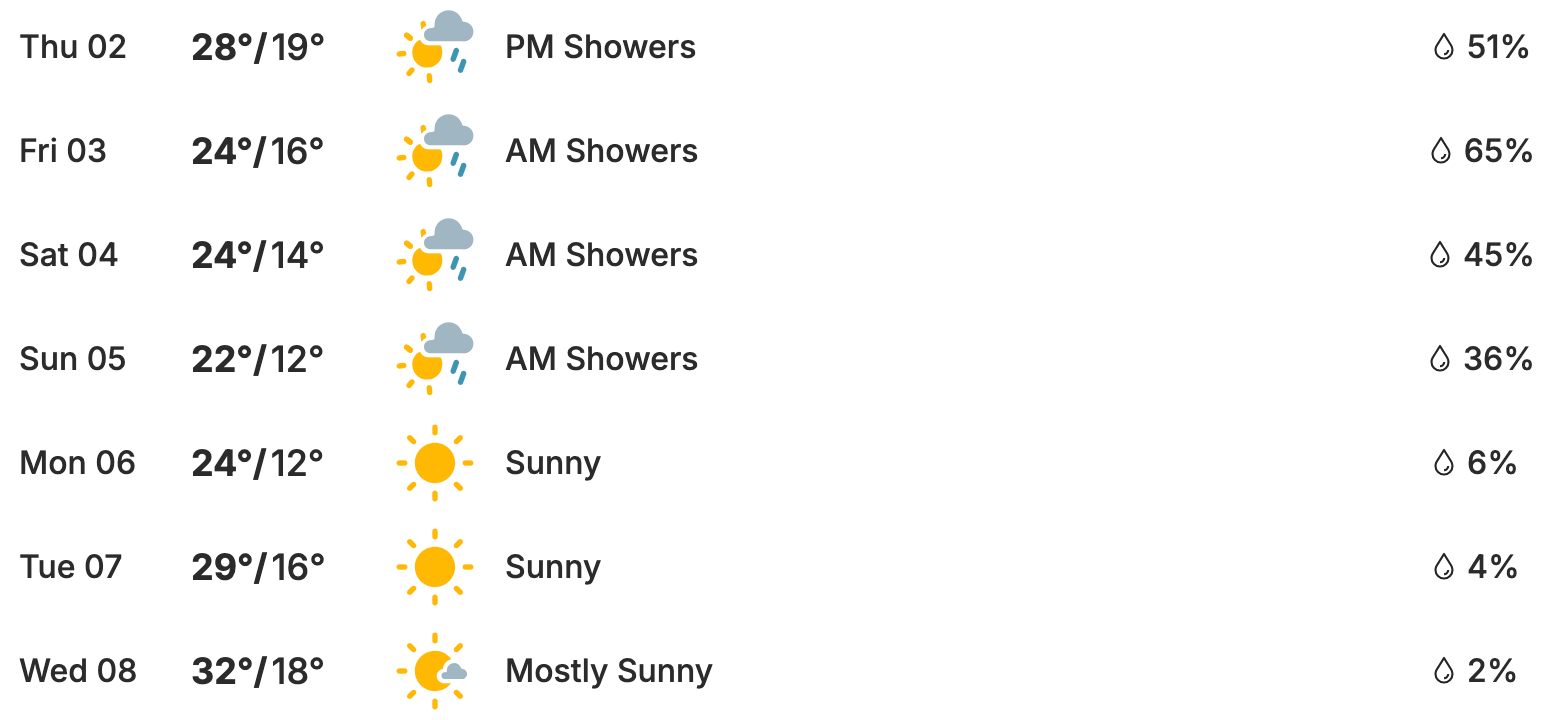The height and width of the screenshot is (720, 1552).
Task: Show details for Tue 07
Action: pyautogui.click(x=552, y=567)
